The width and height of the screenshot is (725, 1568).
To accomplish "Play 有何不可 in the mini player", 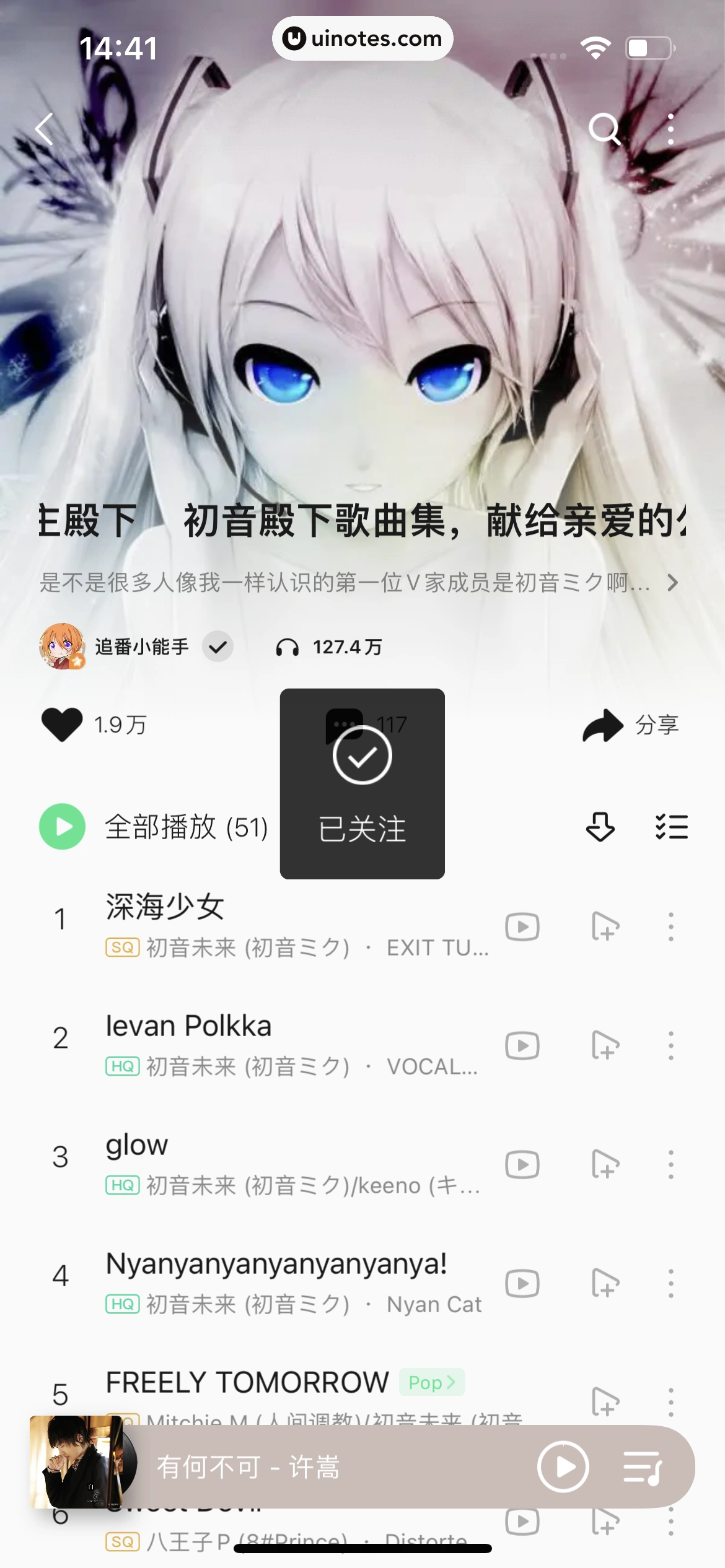I will 563,1466.
